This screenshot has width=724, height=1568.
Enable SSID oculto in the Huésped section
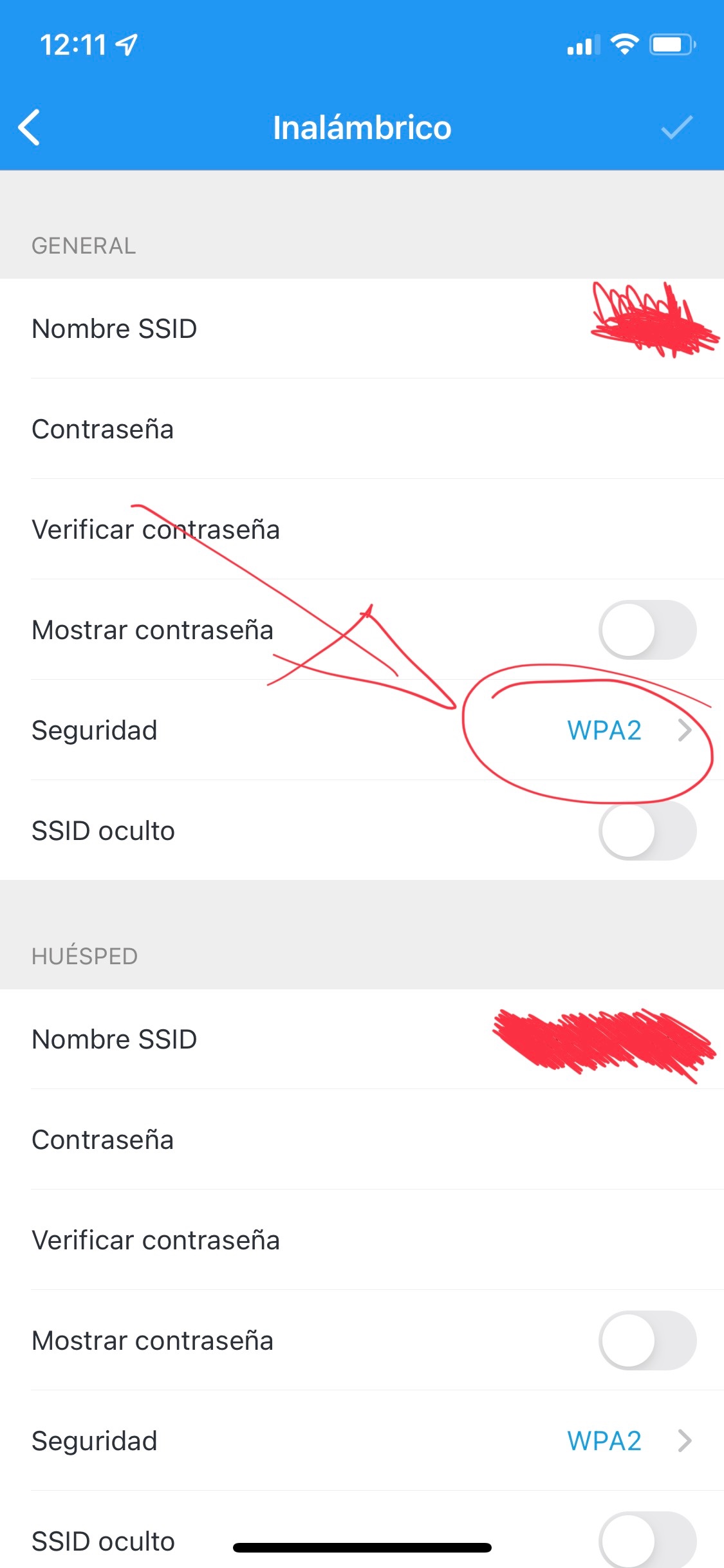pos(647,1540)
